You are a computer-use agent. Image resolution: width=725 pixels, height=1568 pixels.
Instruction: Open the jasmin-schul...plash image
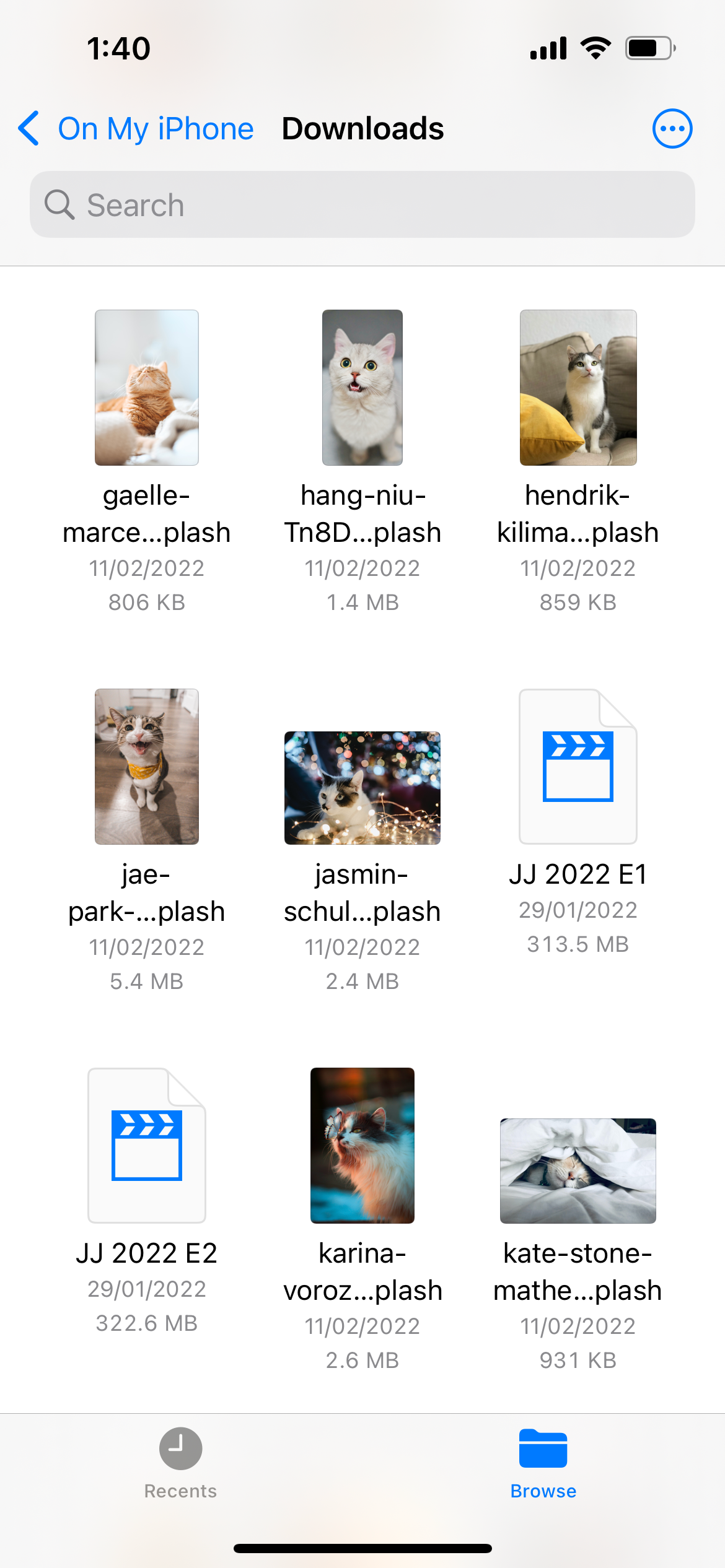362,788
